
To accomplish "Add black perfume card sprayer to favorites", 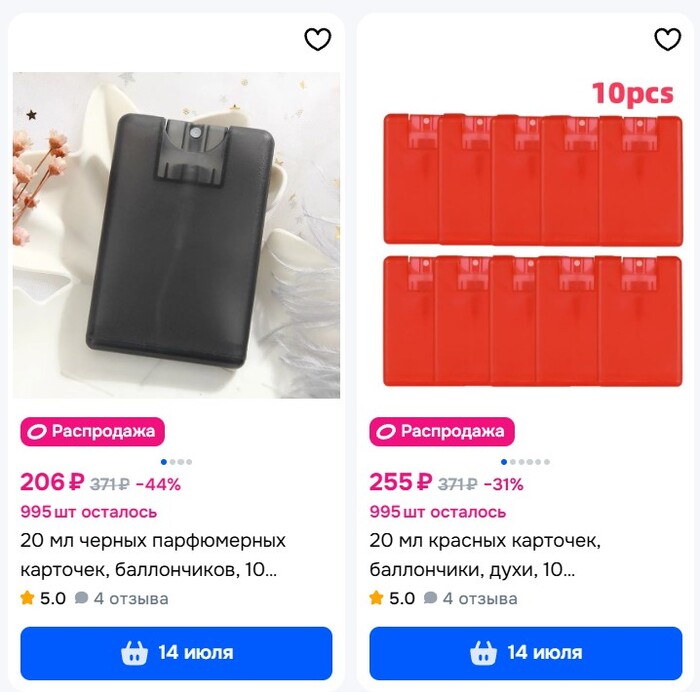I will point(317,40).
